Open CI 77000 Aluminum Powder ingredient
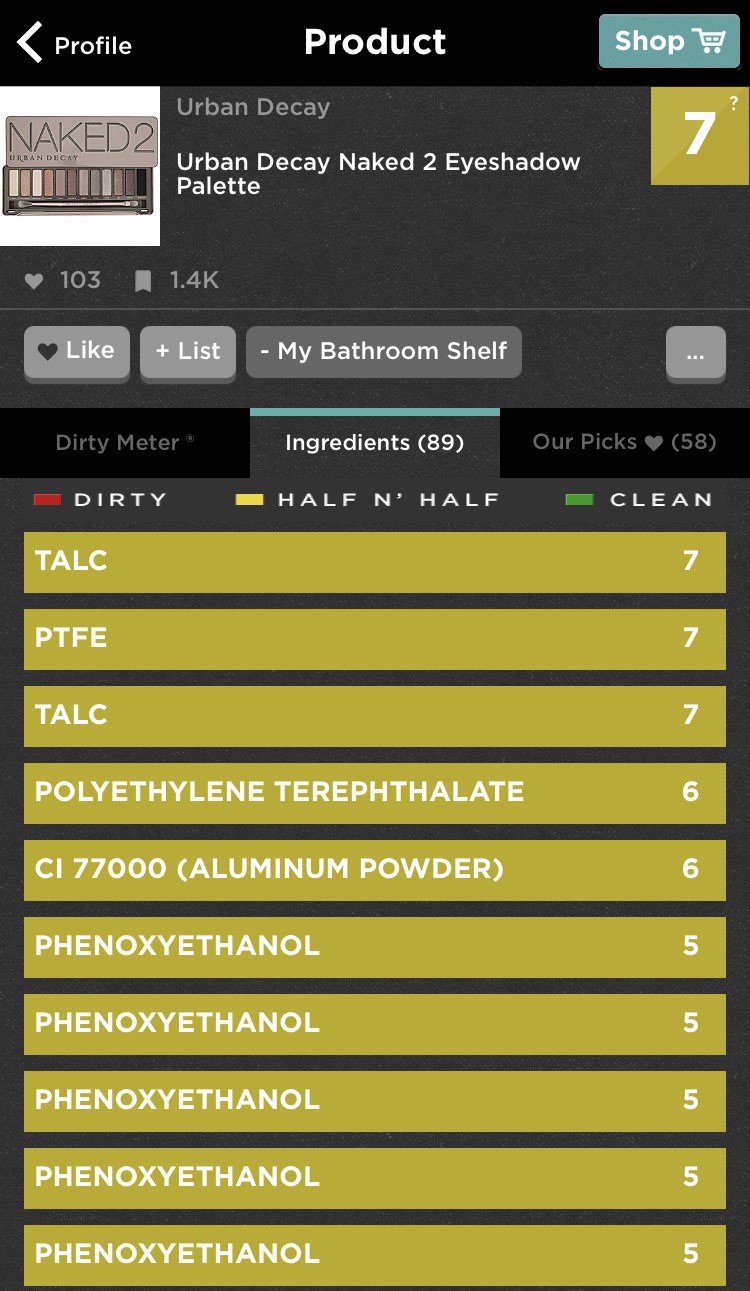The image size is (750, 1291). [x=375, y=870]
